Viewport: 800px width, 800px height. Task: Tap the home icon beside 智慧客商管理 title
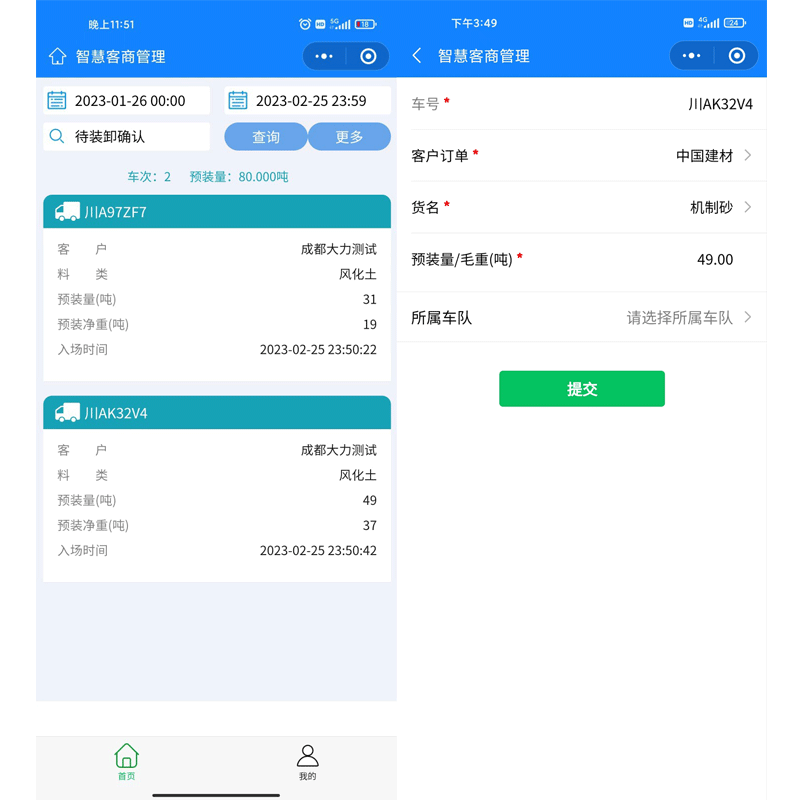[58, 57]
